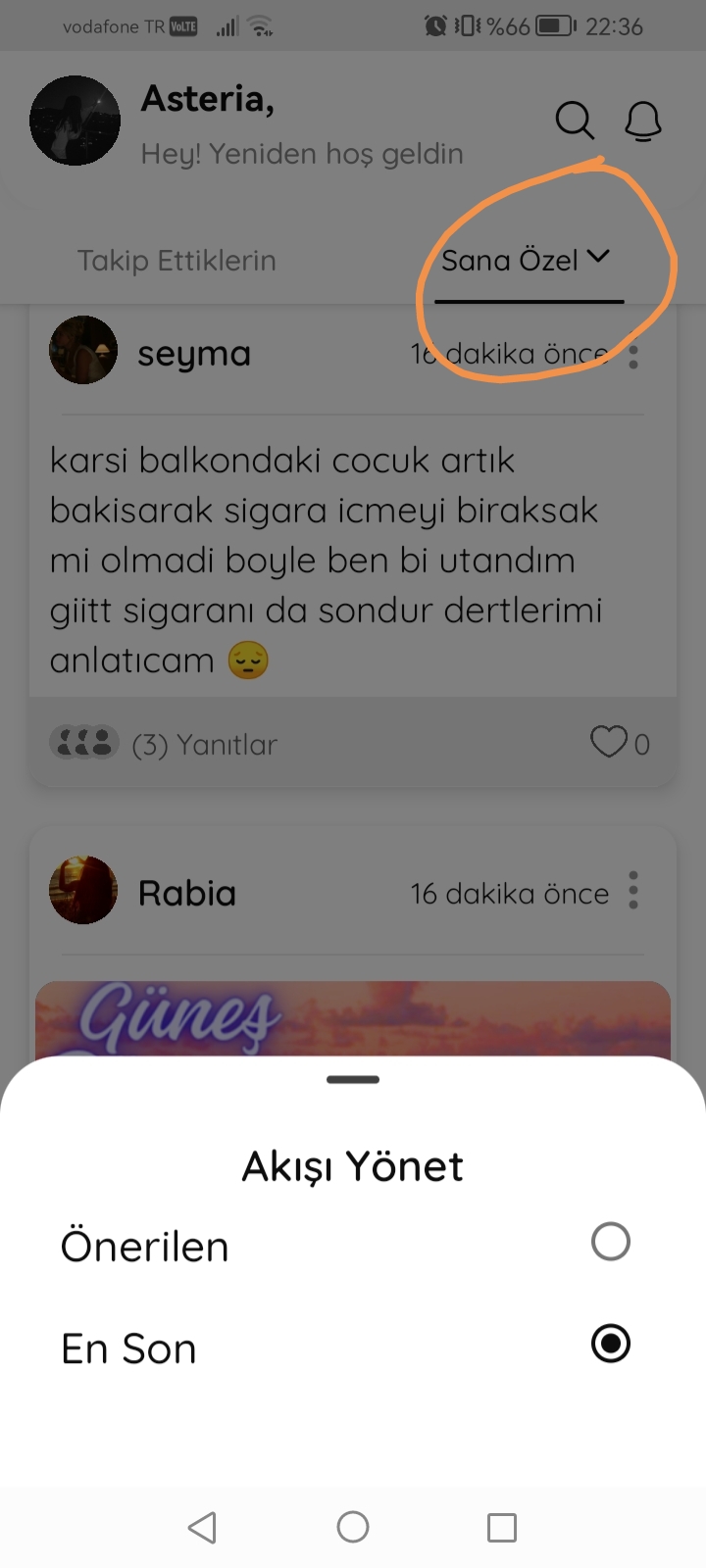Tap the bottom sheet drag handle
This screenshot has width=706, height=1568.
coord(353,1080)
